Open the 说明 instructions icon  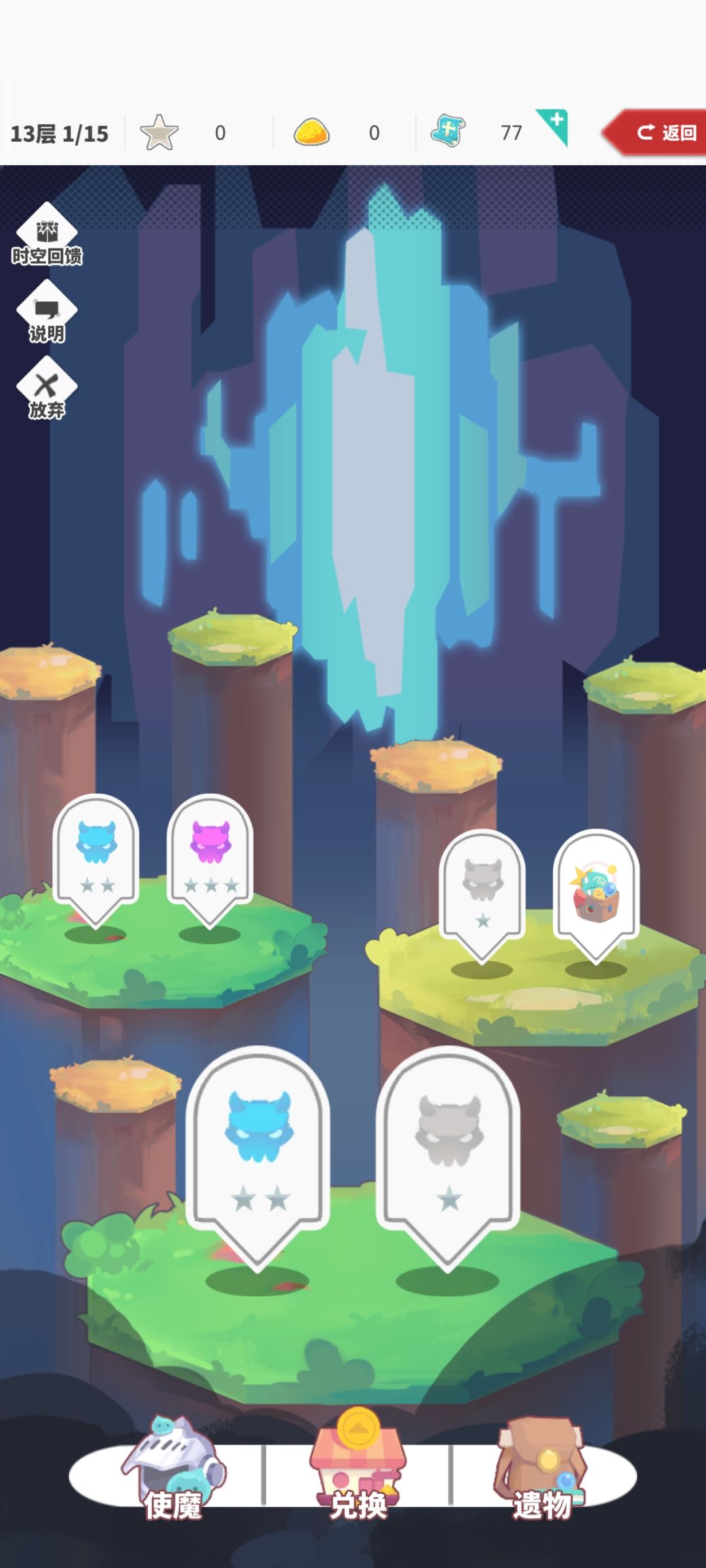click(46, 310)
